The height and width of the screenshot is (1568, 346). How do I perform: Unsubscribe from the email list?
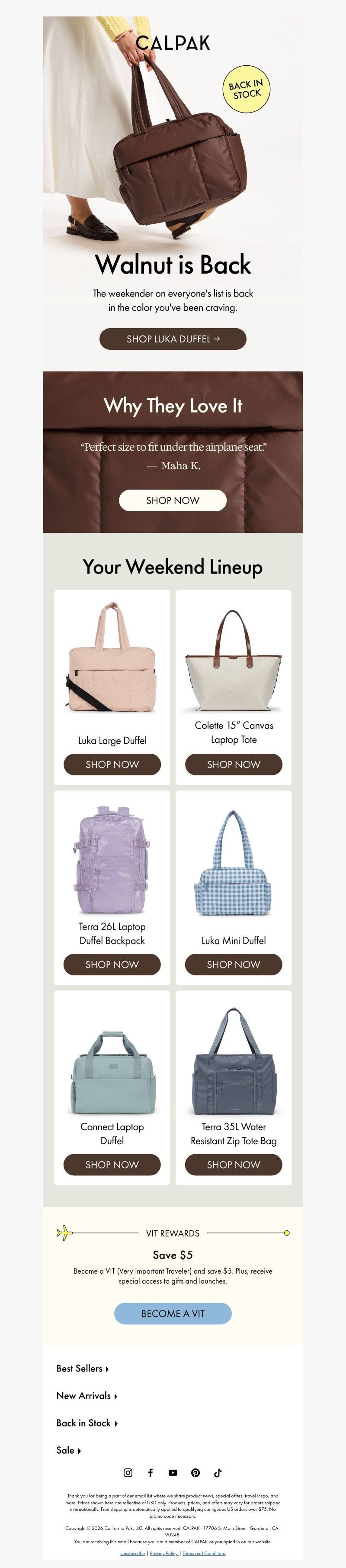133,1553
